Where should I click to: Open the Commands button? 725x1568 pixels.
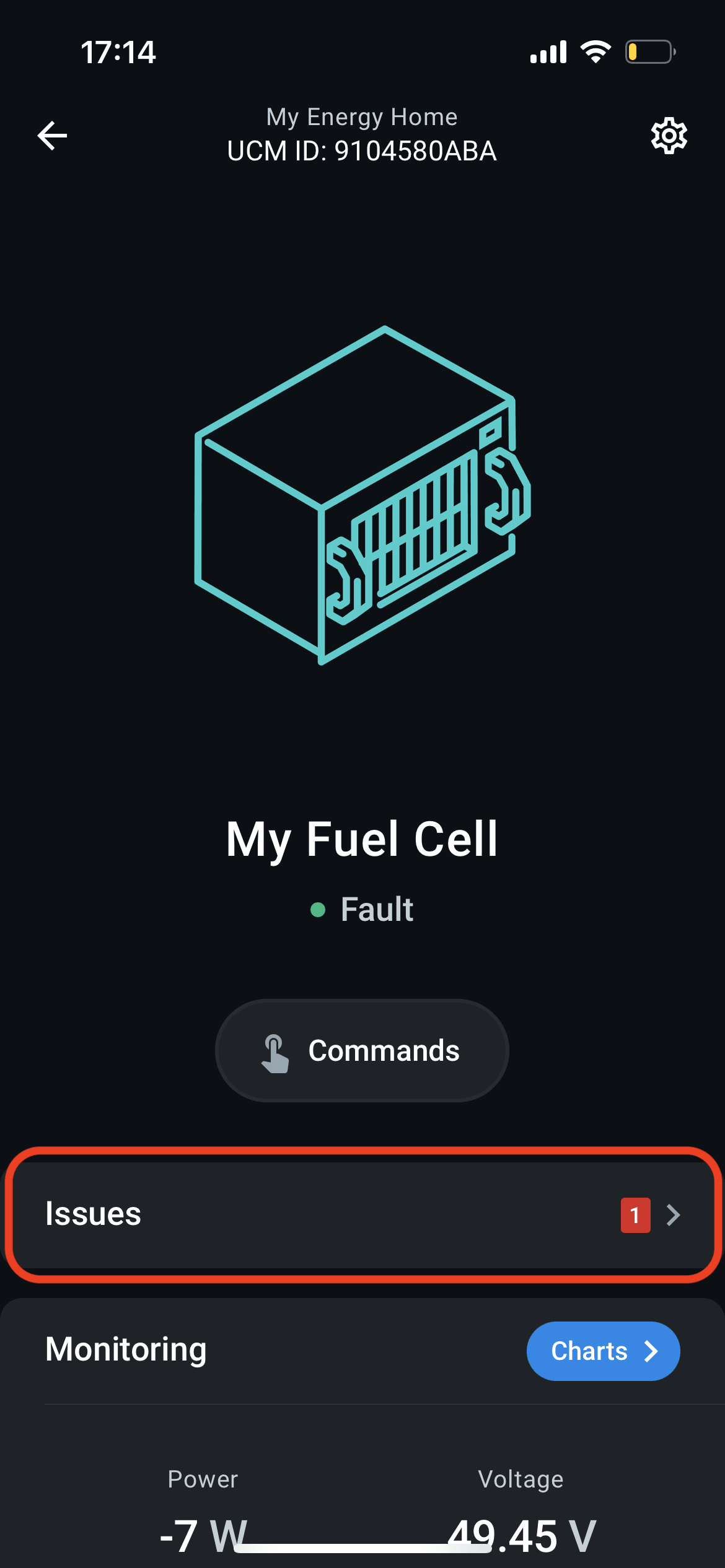pos(362,1050)
